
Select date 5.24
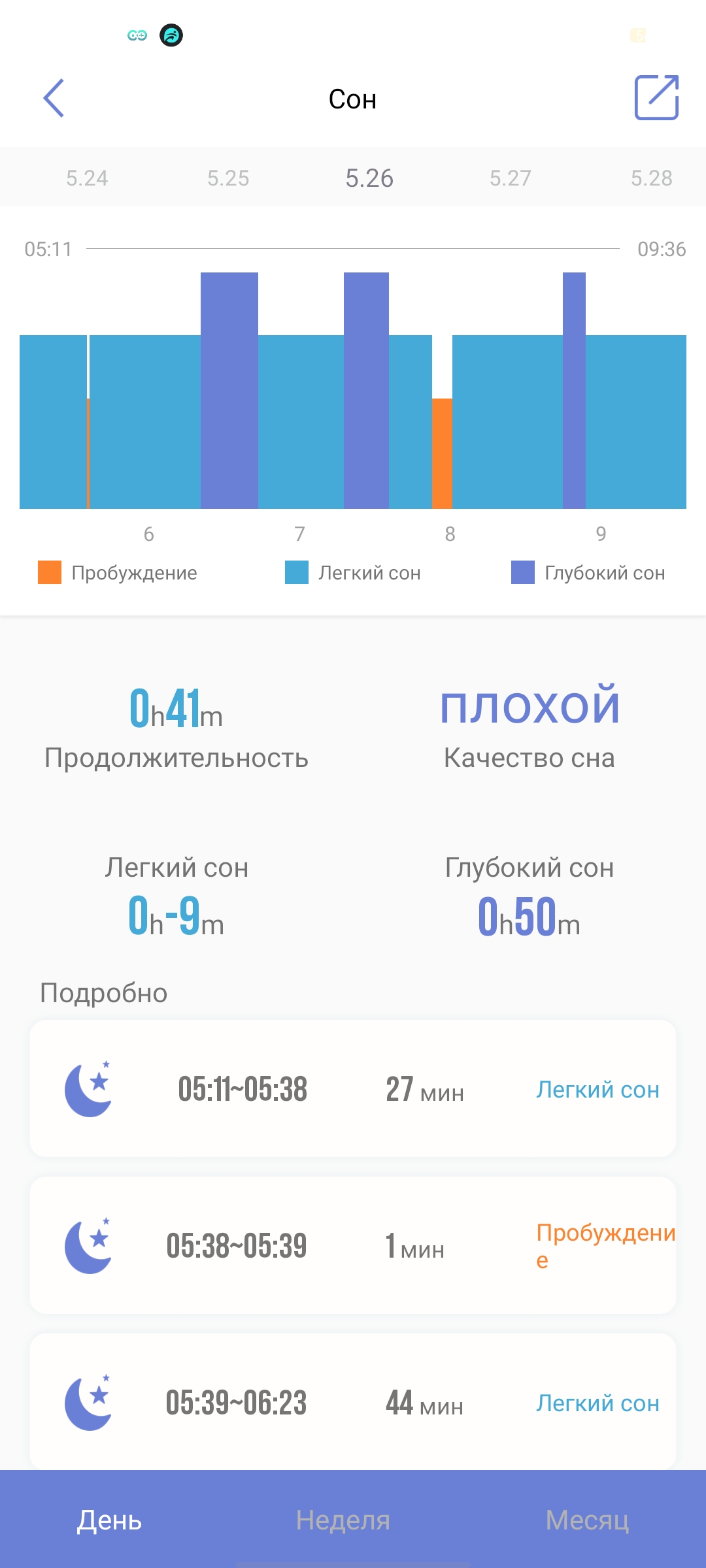tap(87, 178)
